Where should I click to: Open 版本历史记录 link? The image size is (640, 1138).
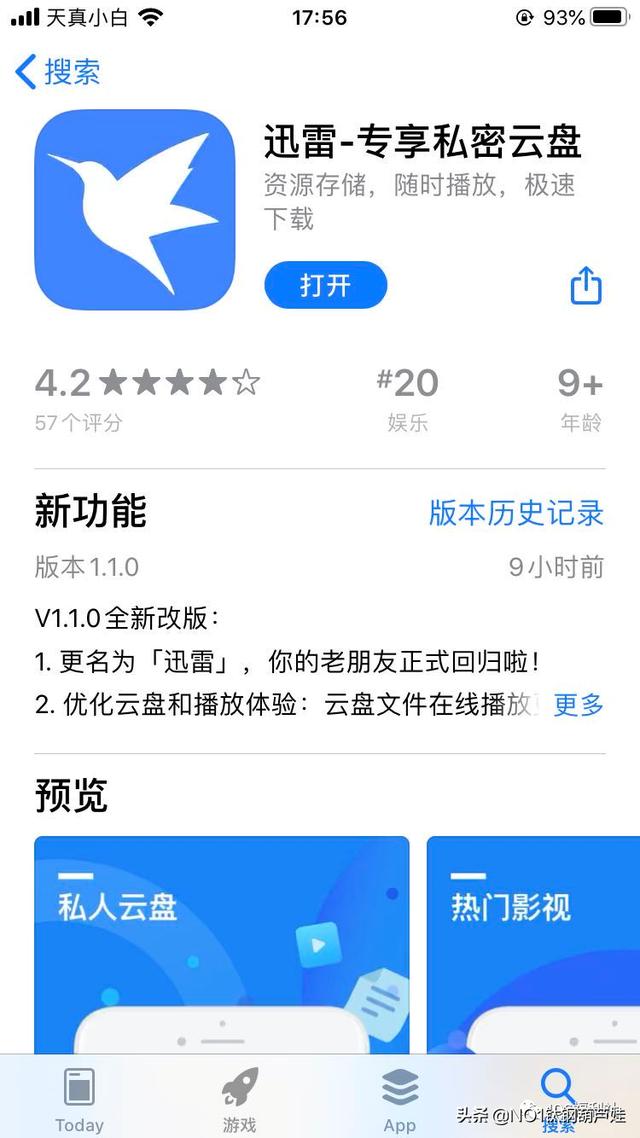(x=516, y=513)
